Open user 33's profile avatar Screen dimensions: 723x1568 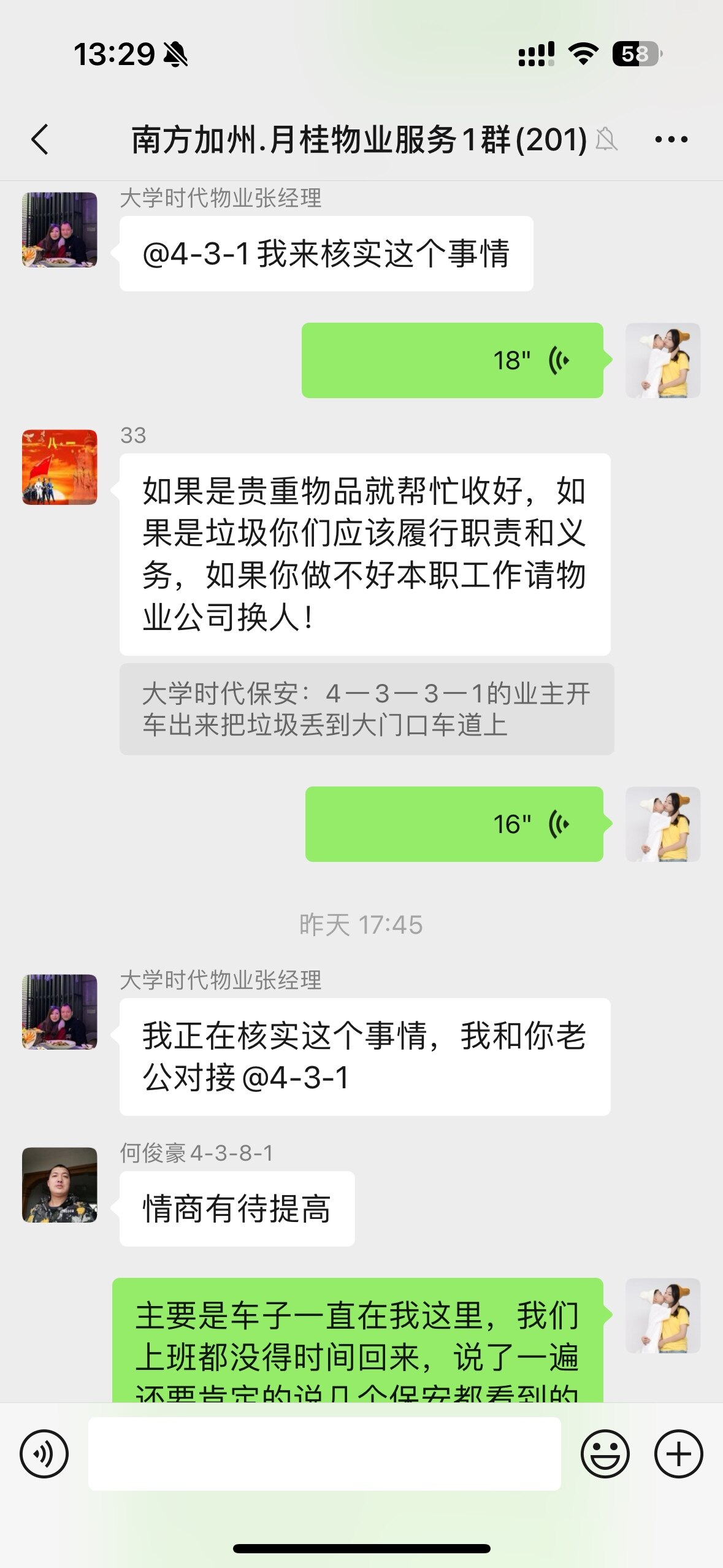tap(59, 467)
